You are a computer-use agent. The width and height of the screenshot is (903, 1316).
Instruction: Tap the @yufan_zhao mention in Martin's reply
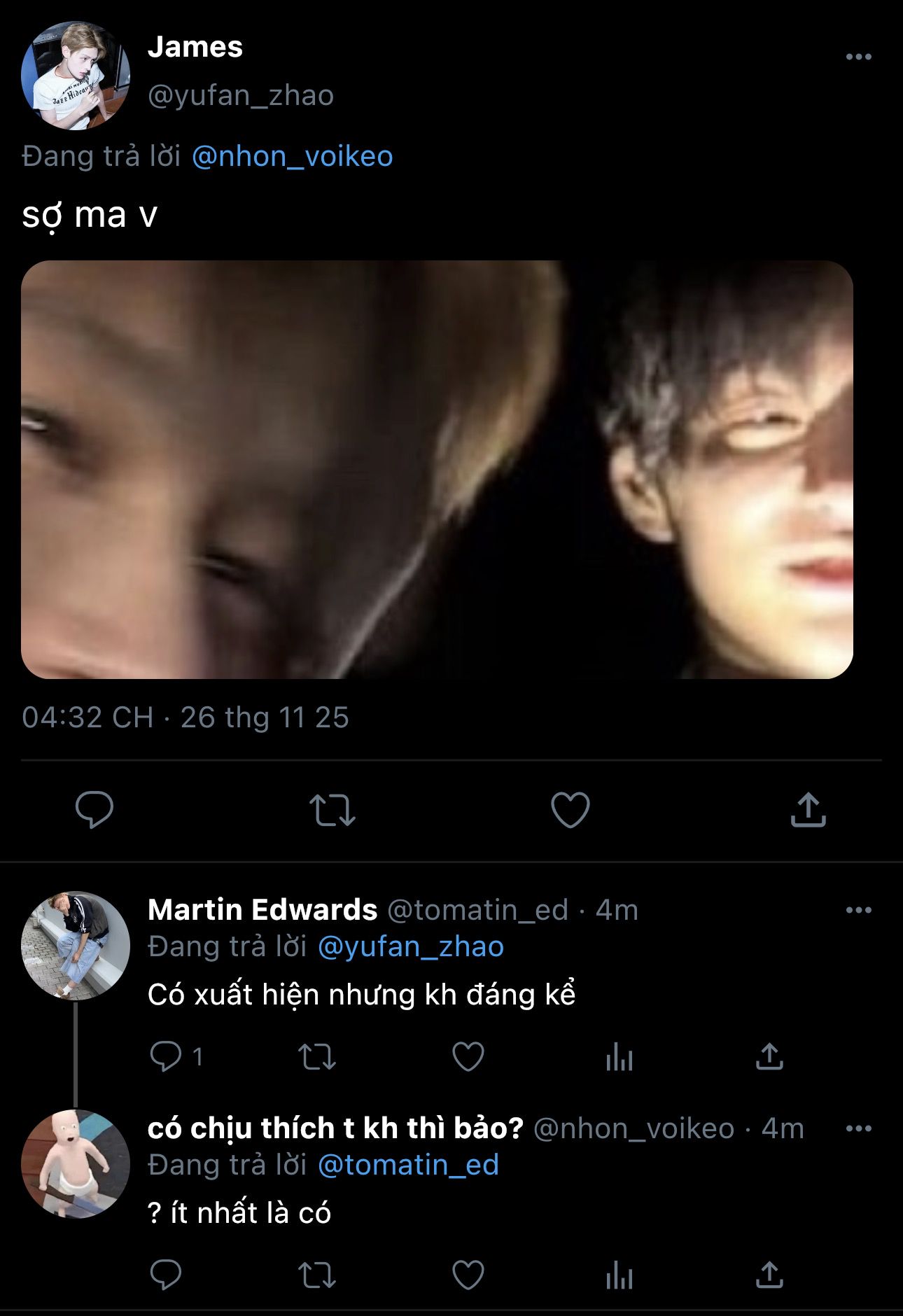point(410,946)
